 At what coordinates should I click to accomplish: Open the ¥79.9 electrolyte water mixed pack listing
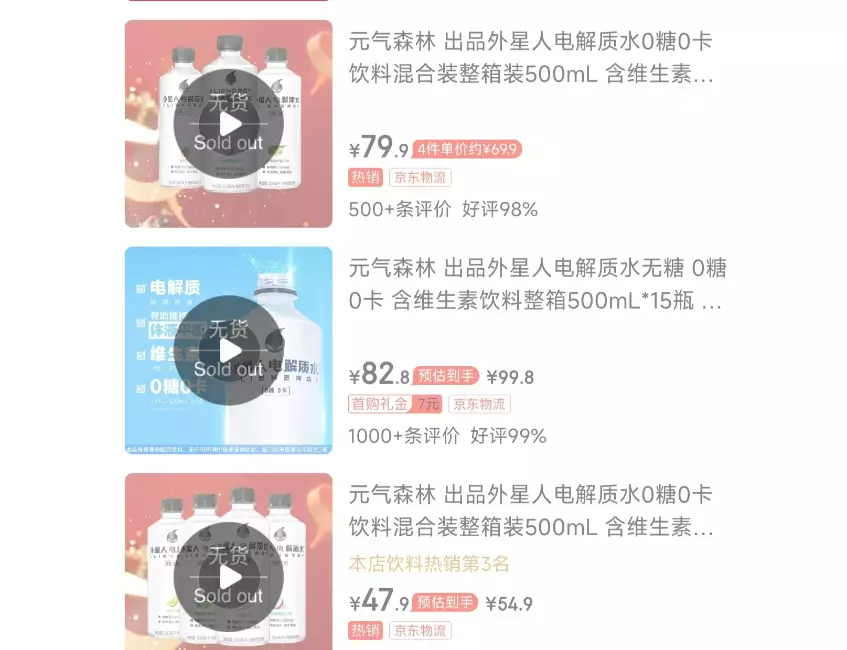531,58
